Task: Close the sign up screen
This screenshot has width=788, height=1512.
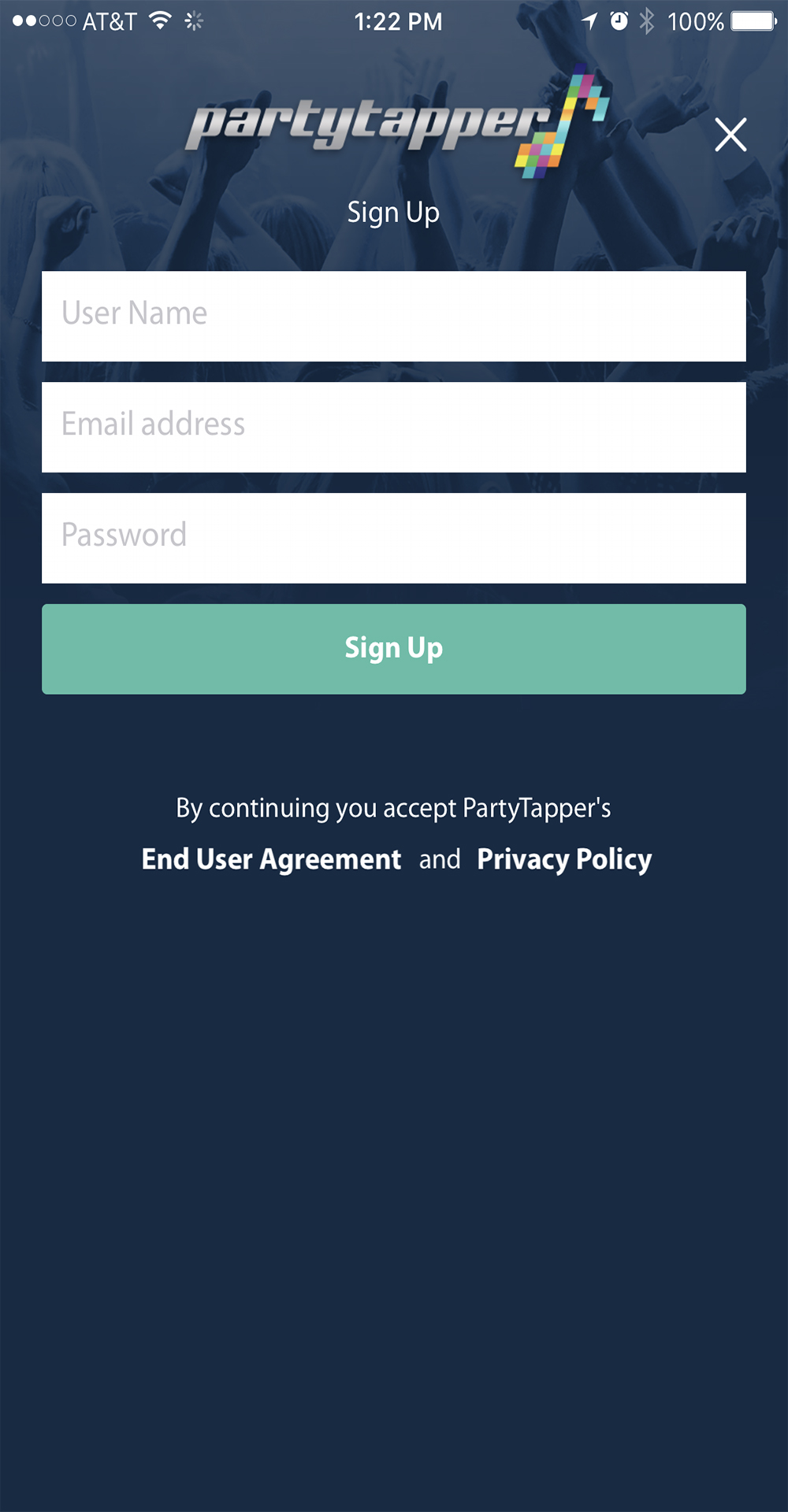Action: (x=730, y=135)
